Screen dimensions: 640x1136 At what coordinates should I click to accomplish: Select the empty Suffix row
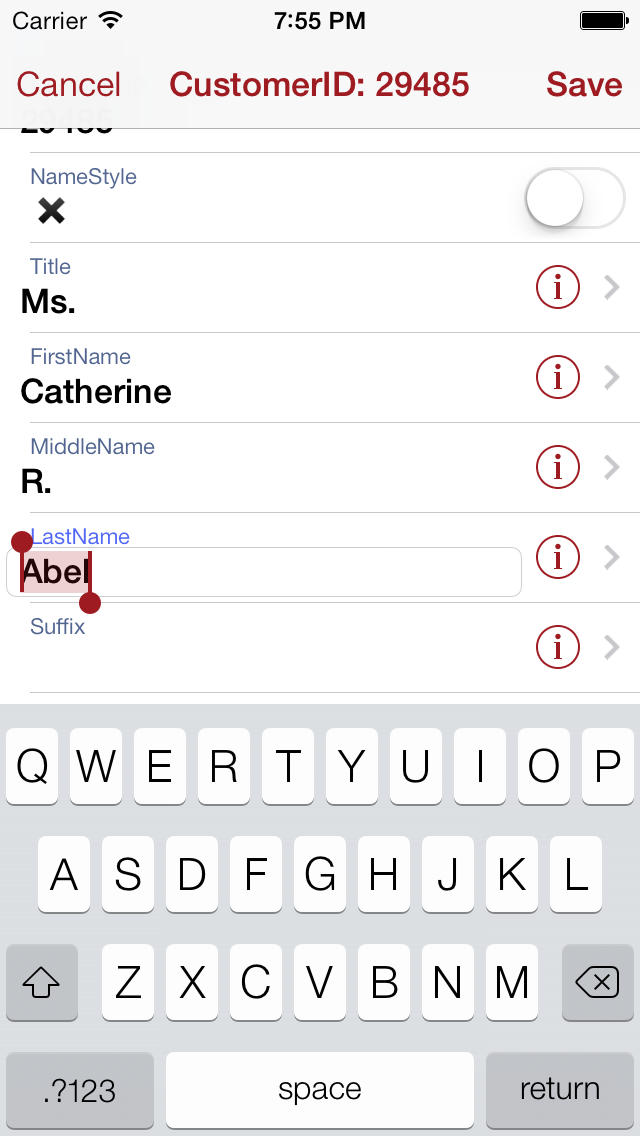320,648
